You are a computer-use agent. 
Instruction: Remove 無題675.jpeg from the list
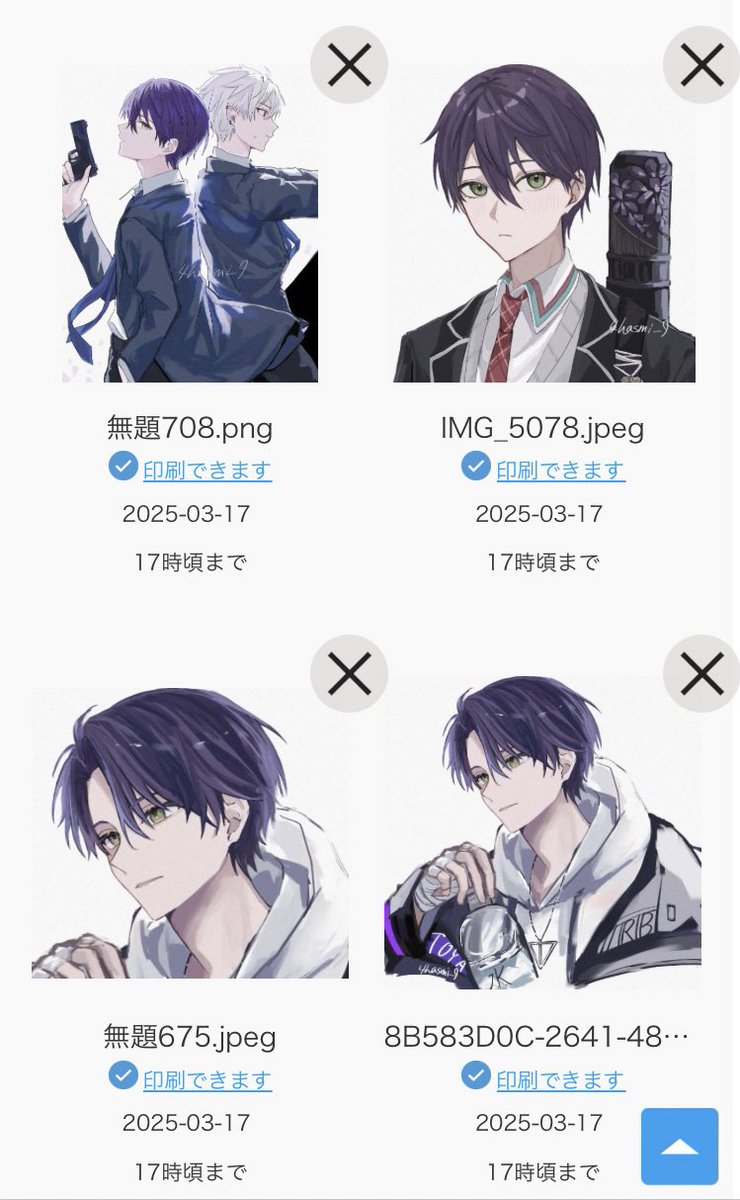click(x=348, y=675)
